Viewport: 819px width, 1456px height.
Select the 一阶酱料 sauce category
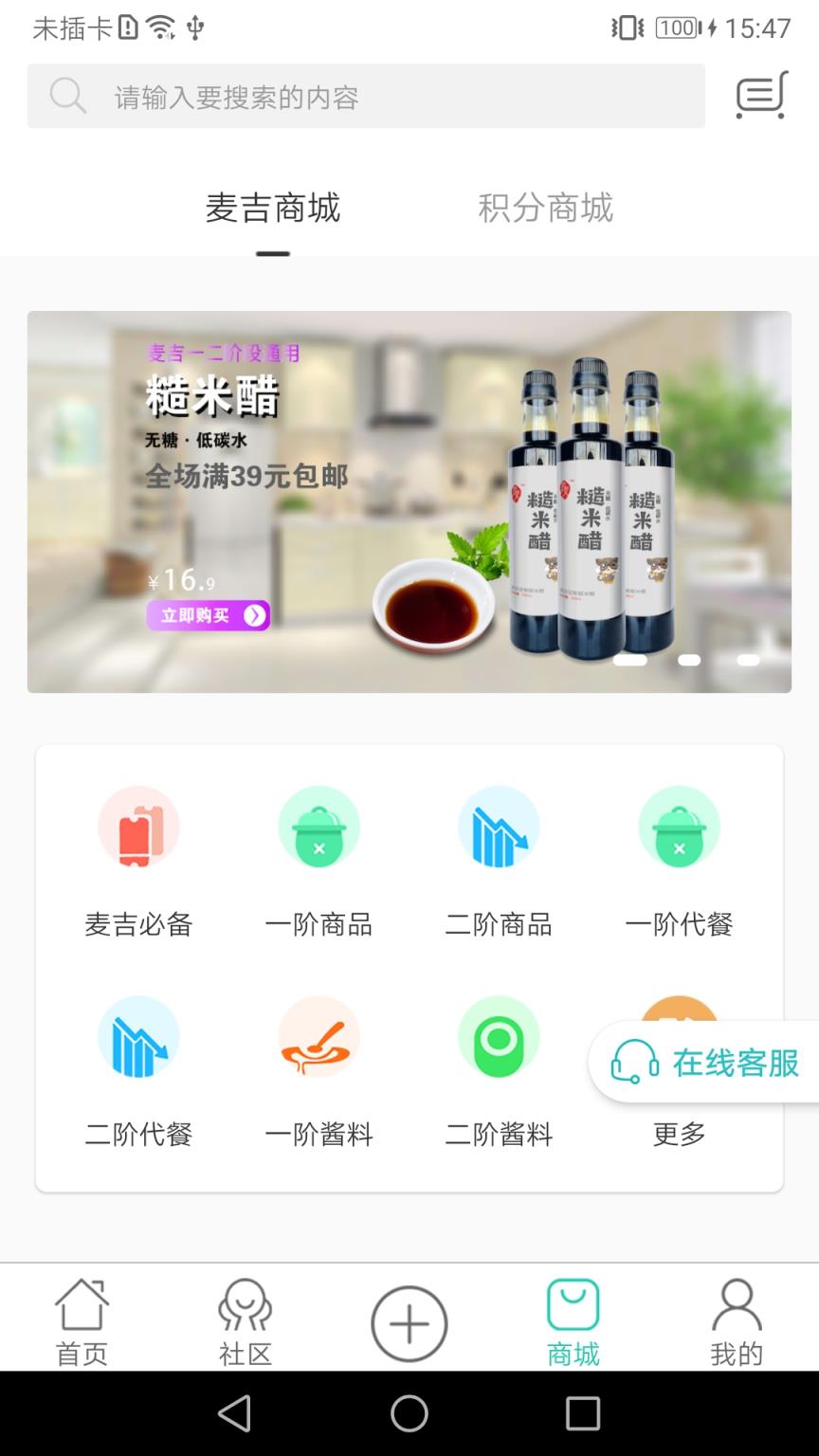(x=318, y=1036)
